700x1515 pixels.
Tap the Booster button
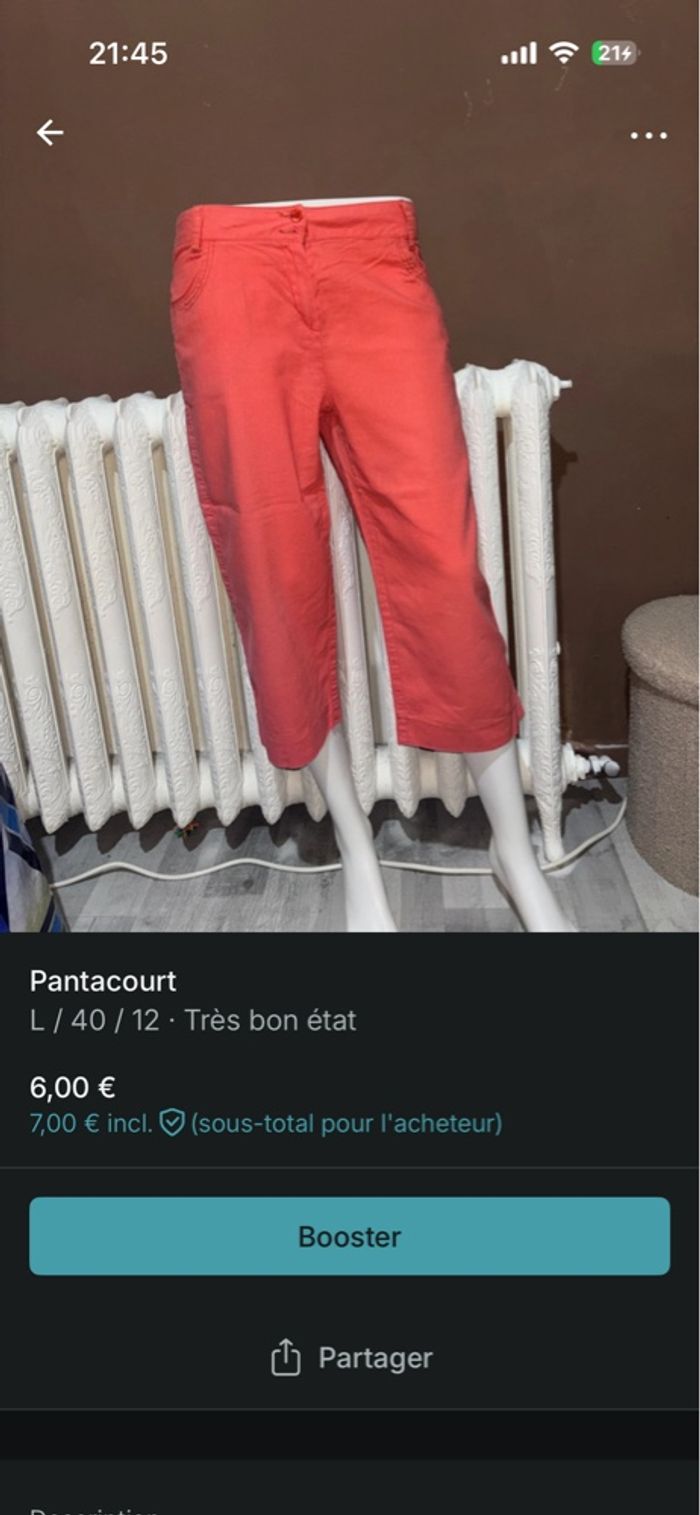pyautogui.click(x=349, y=1236)
